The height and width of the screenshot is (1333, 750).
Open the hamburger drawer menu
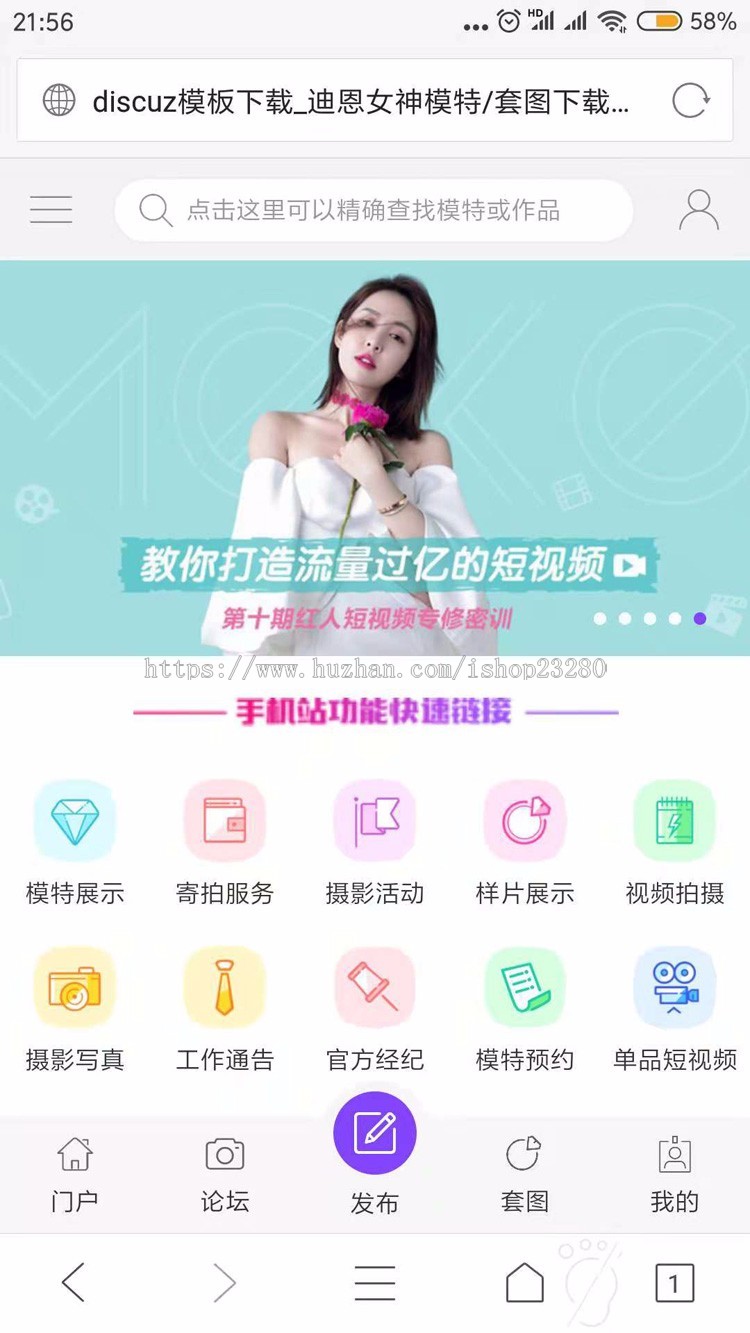tap(51, 210)
